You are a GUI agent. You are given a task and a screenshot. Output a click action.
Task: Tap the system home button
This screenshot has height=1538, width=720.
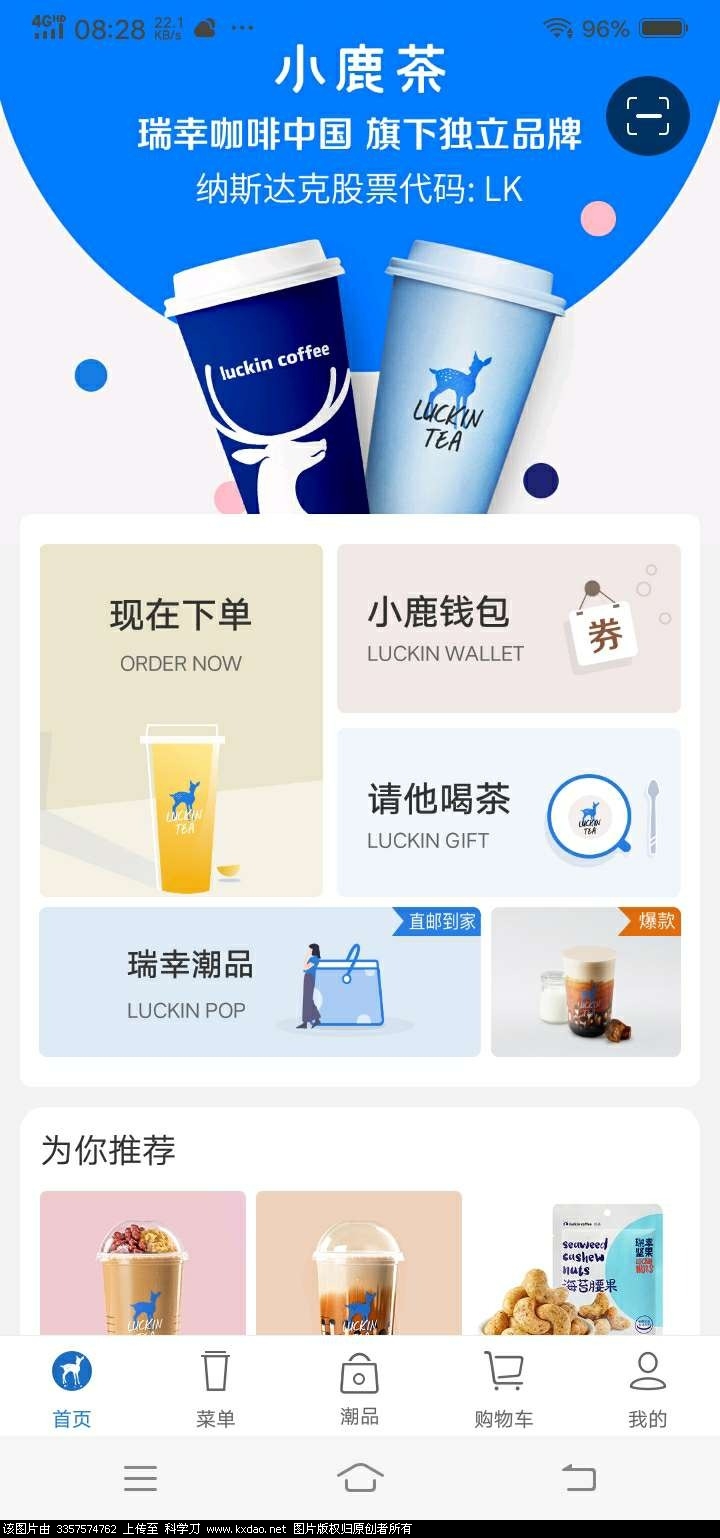click(x=360, y=1477)
